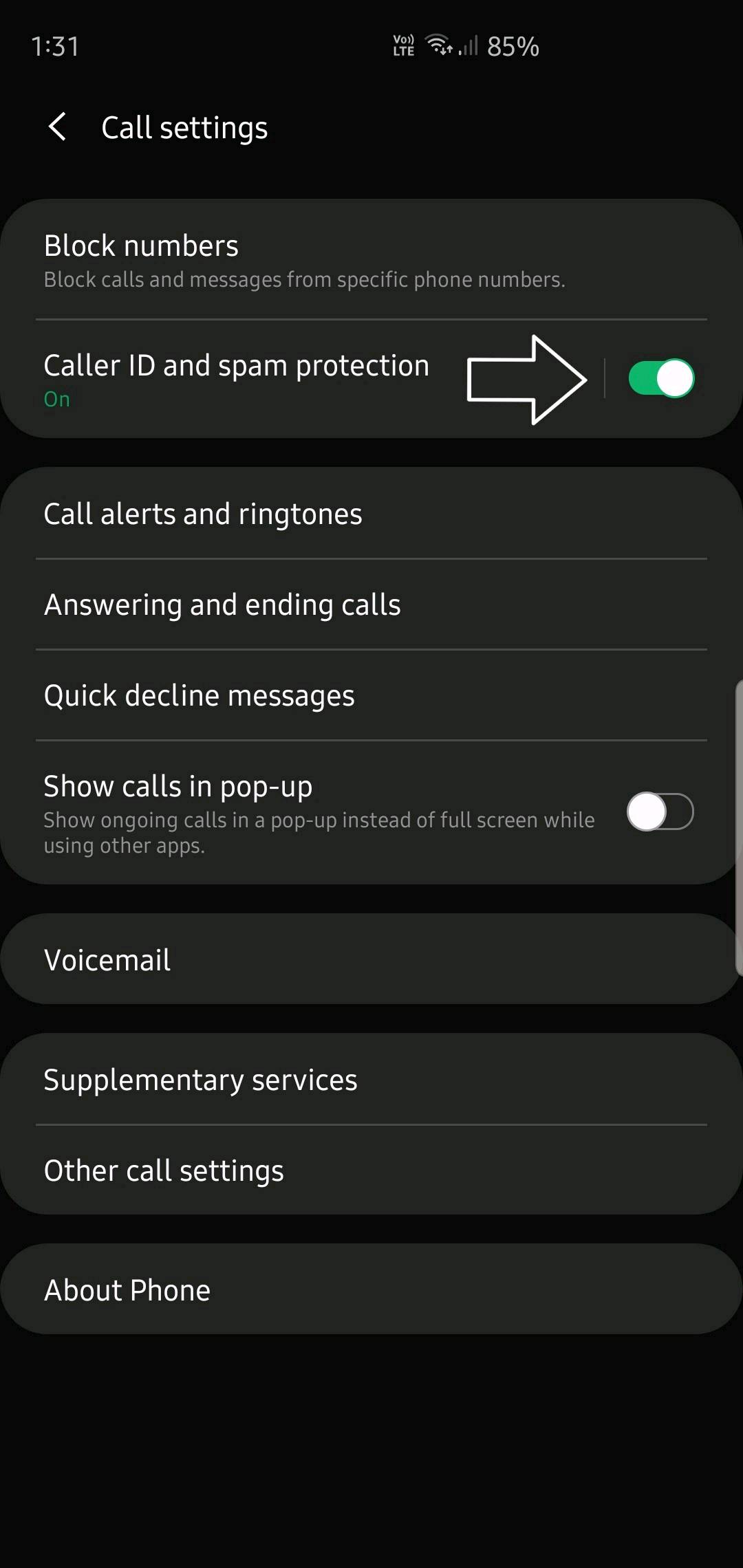Open Caller ID and spam protection details
Viewport: 743px width, 1568px height.
[x=301, y=379]
